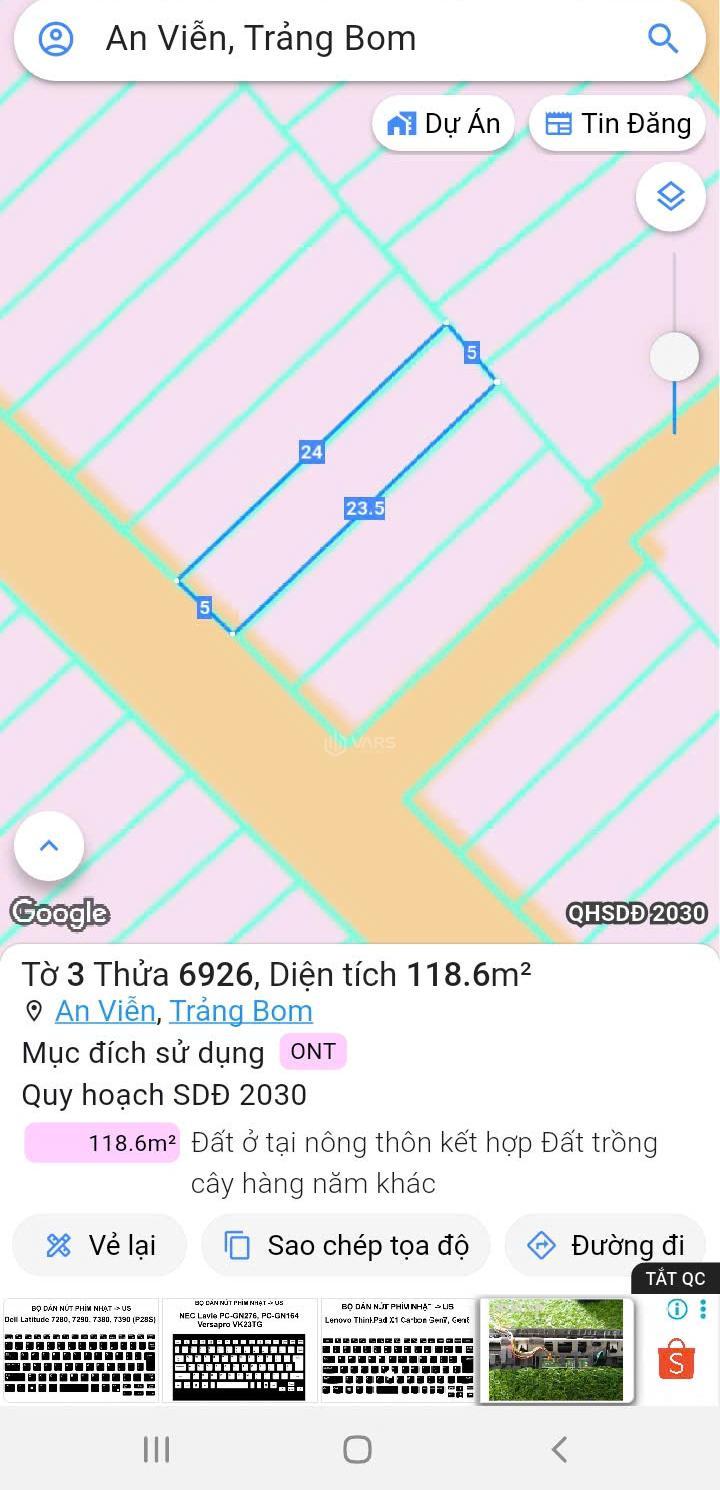This screenshot has width=720, height=1490.
Task: Open the Lenovo ThinkPad X1 Carbon ad
Action: coord(398,1350)
